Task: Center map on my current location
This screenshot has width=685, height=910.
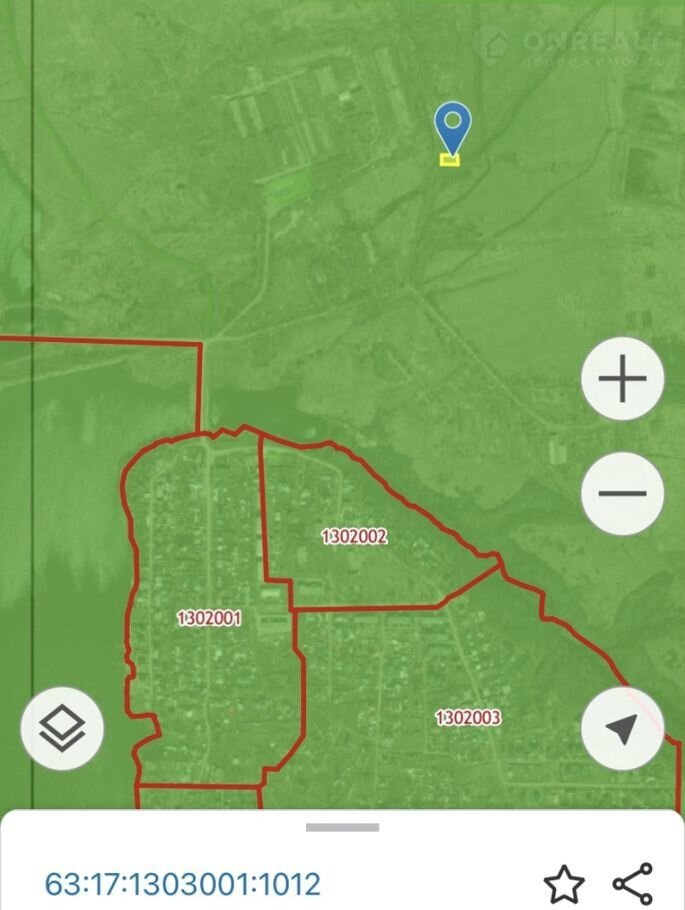Action: pyautogui.click(x=622, y=729)
